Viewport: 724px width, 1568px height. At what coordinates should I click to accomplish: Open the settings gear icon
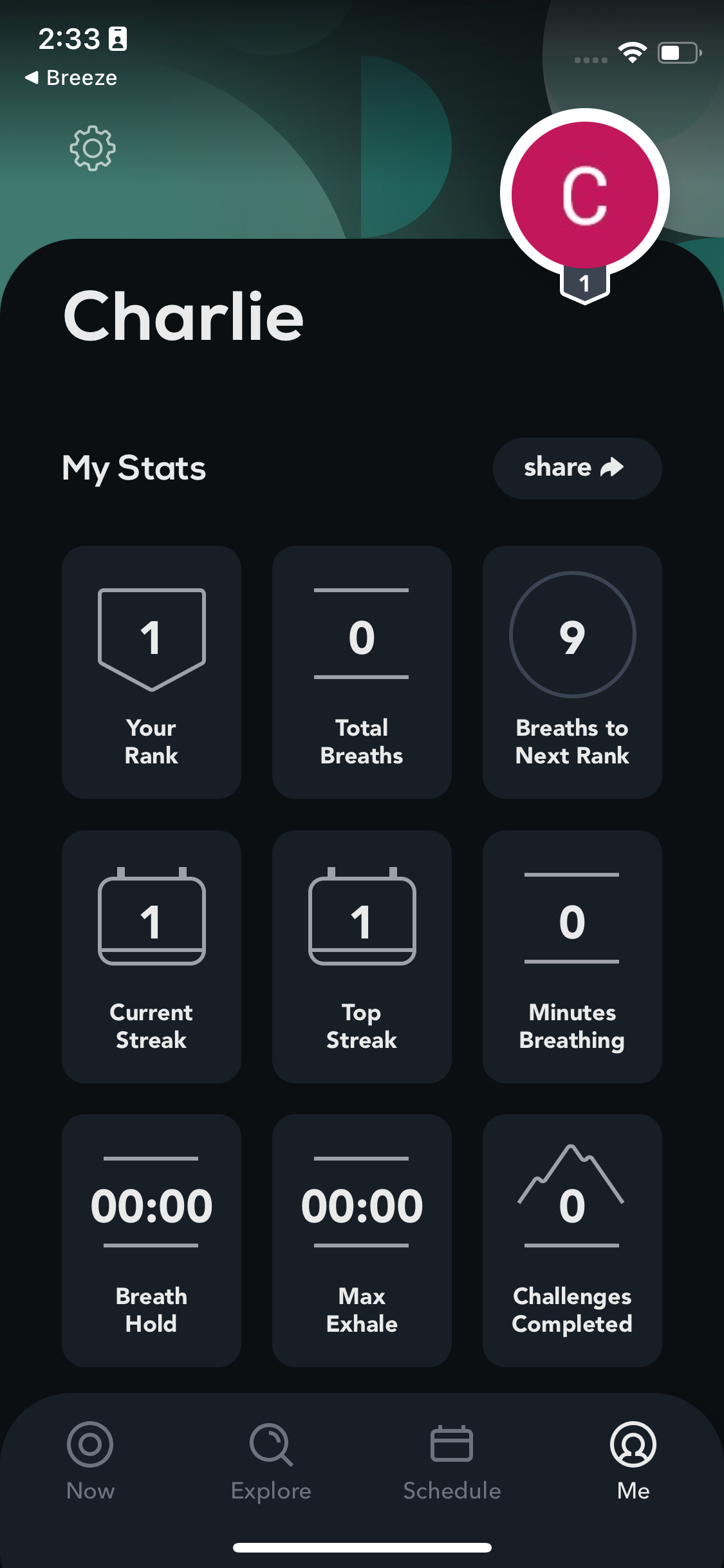pyautogui.click(x=91, y=148)
